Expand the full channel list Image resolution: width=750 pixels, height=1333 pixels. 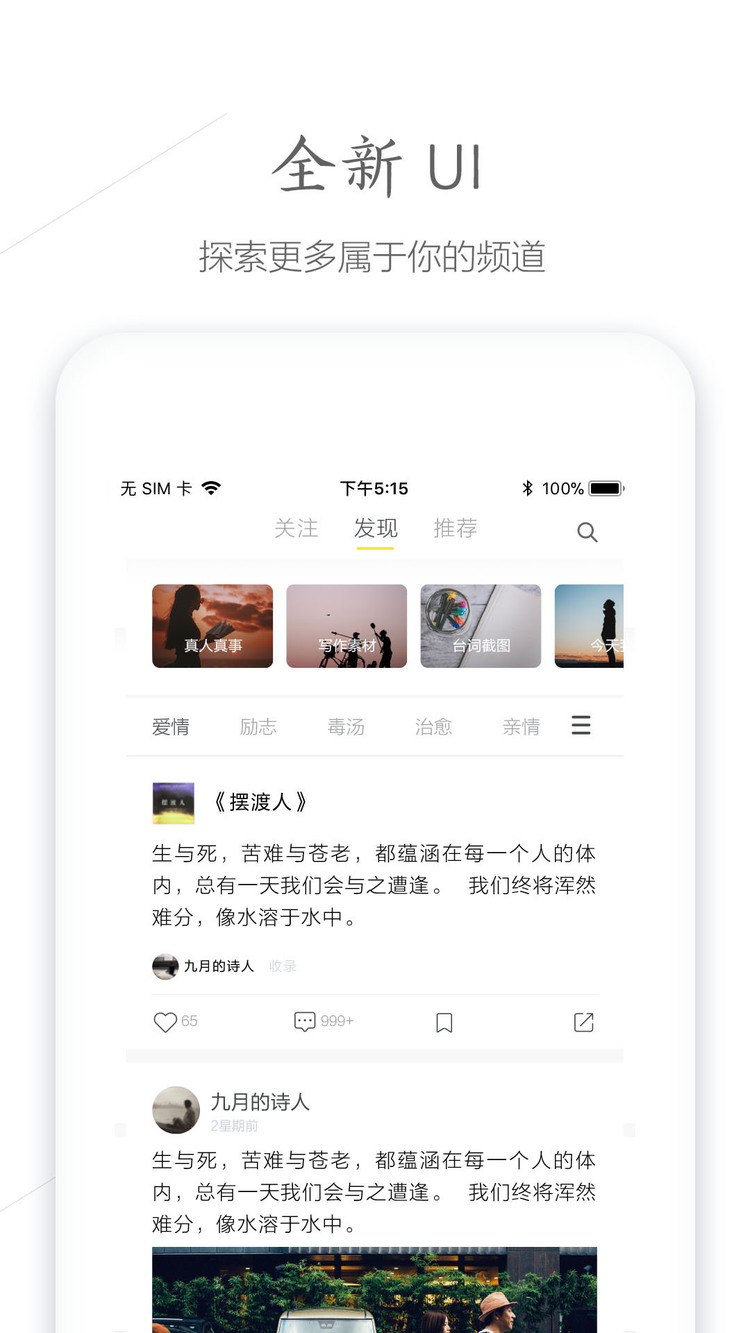[581, 726]
